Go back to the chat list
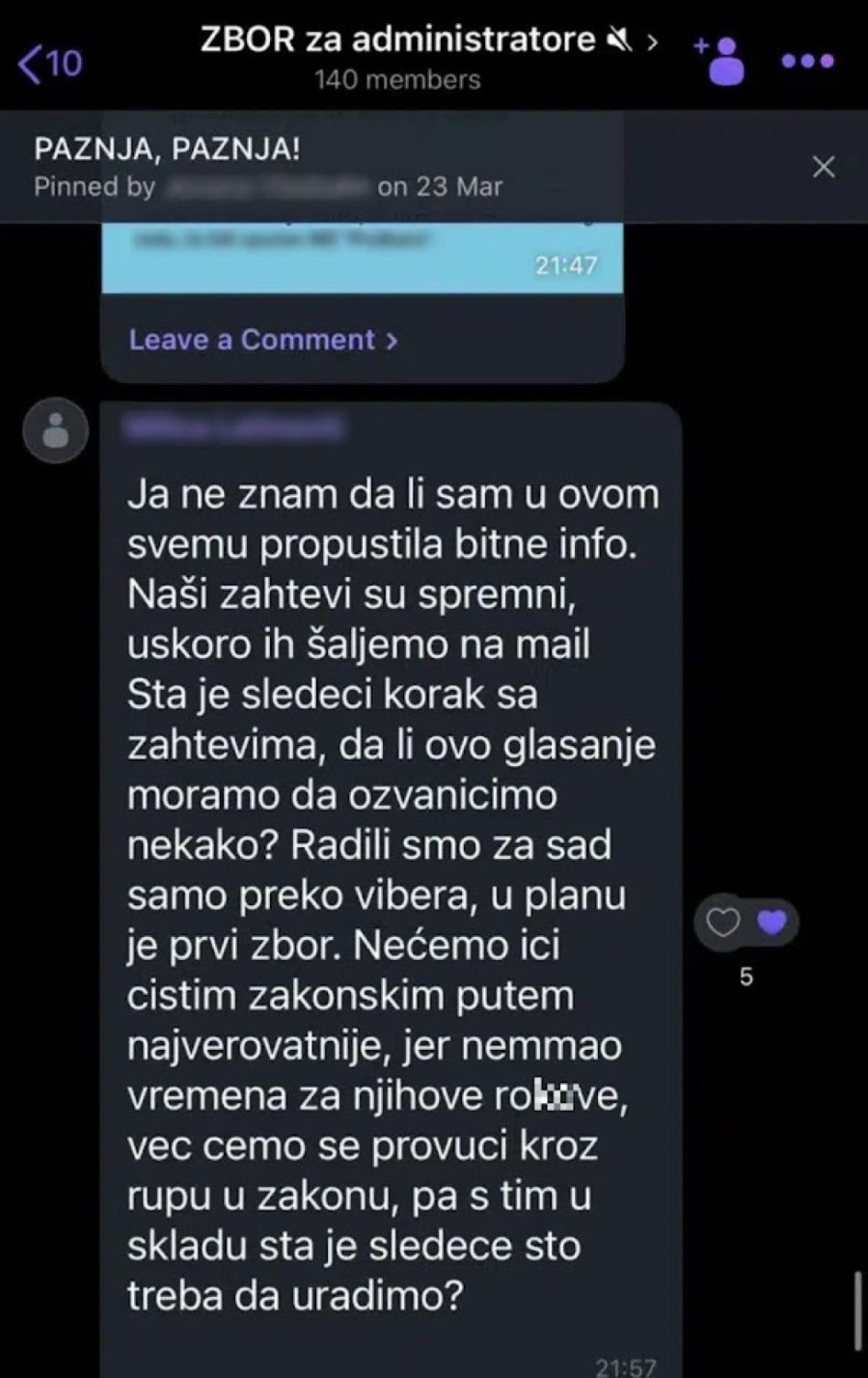 (x=50, y=64)
